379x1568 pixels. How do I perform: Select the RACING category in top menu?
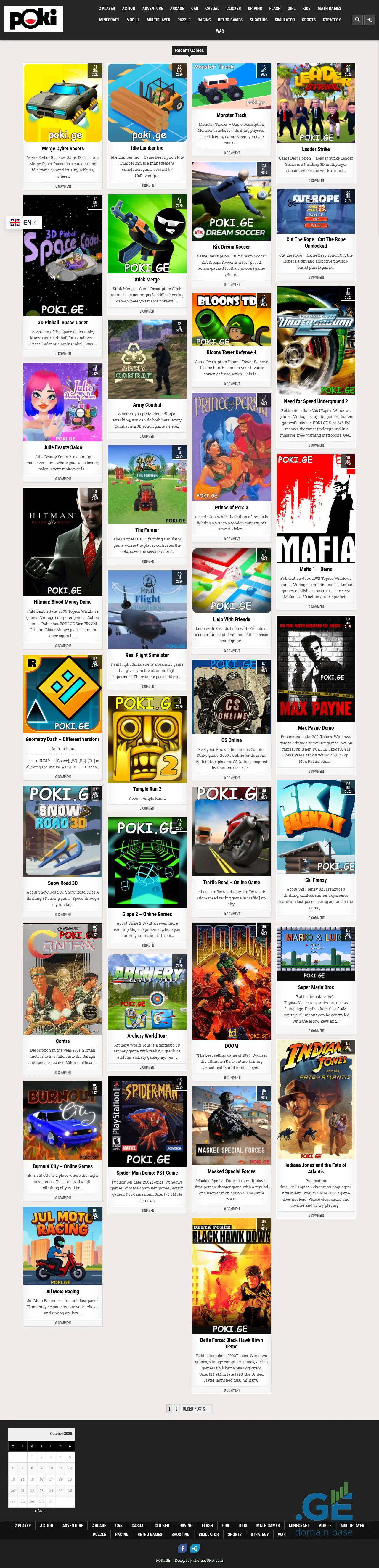pos(204,20)
